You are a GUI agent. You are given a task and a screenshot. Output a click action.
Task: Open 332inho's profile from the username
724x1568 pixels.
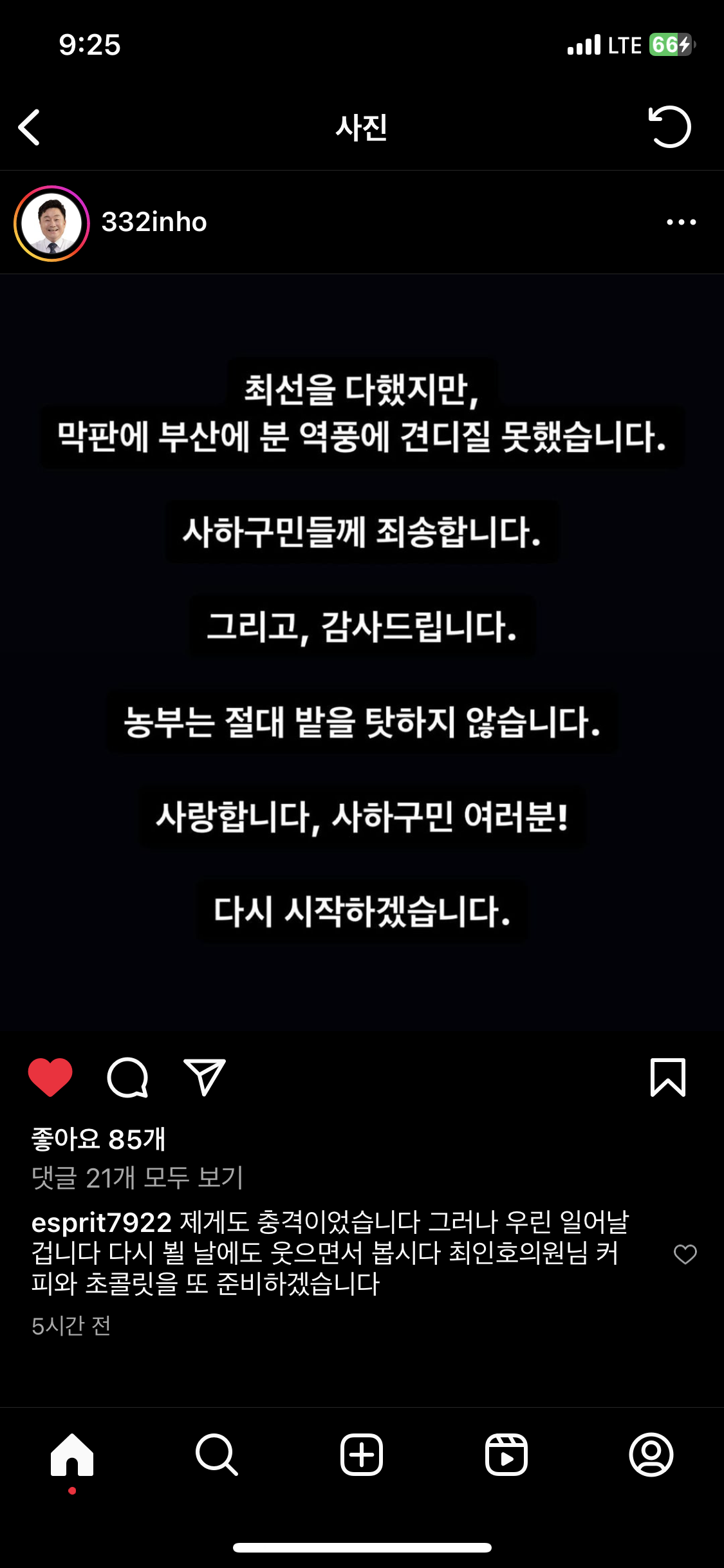tap(153, 221)
